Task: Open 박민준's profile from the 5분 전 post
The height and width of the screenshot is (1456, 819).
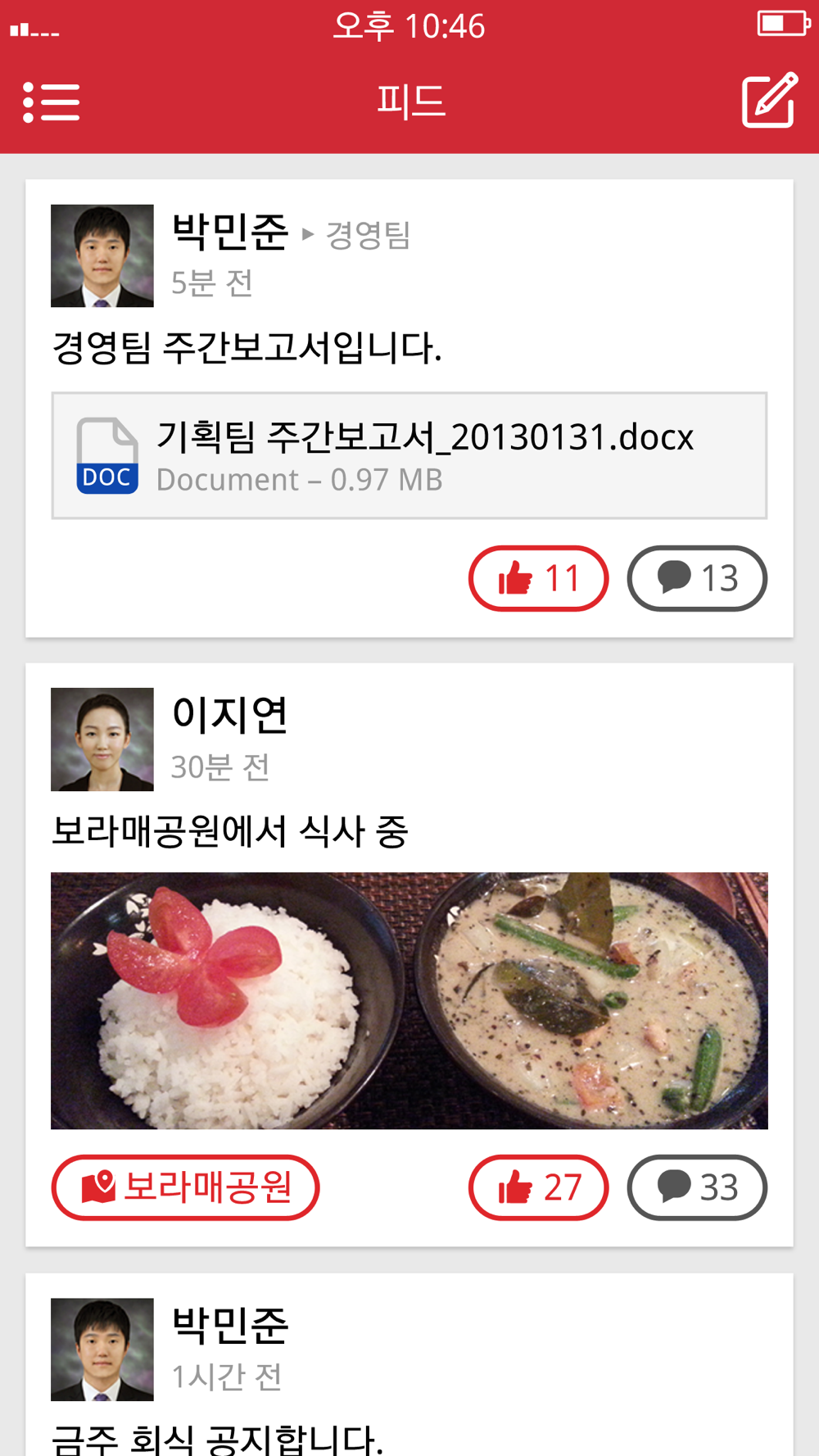Action: [x=102, y=256]
